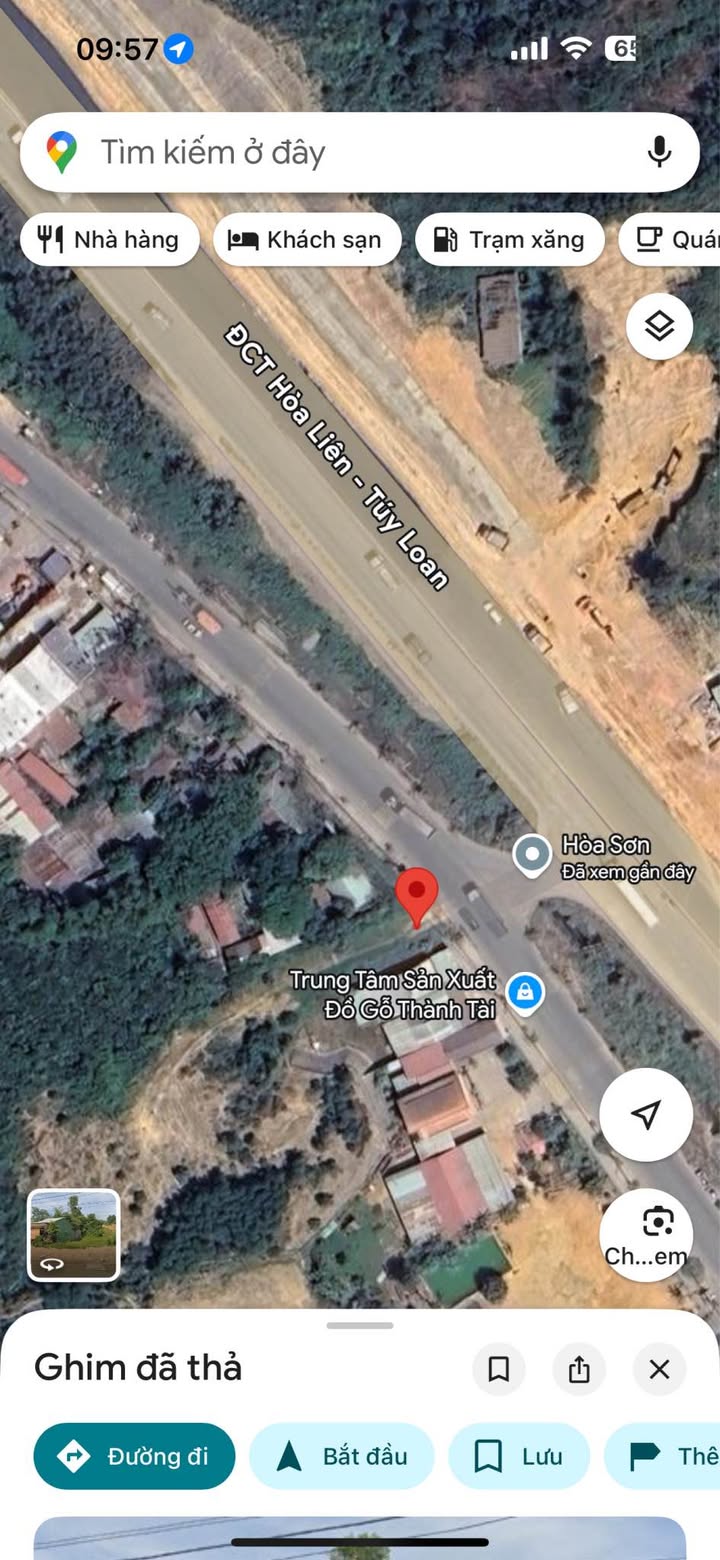This screenshot has width=720, height=1560.
Task: Share the dropped pin
Action: [579, 1369]
